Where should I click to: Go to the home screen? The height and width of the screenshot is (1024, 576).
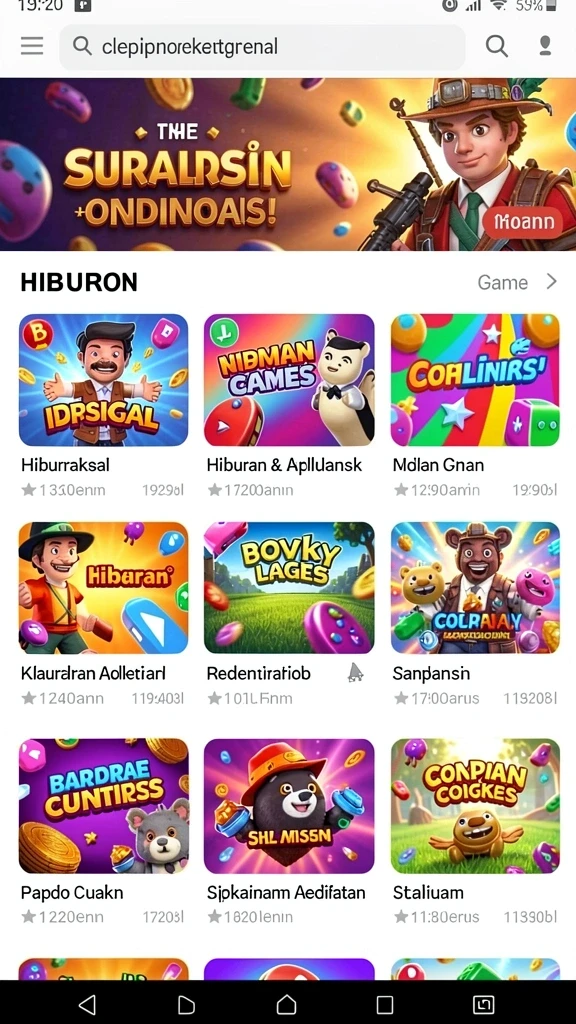286,1004
